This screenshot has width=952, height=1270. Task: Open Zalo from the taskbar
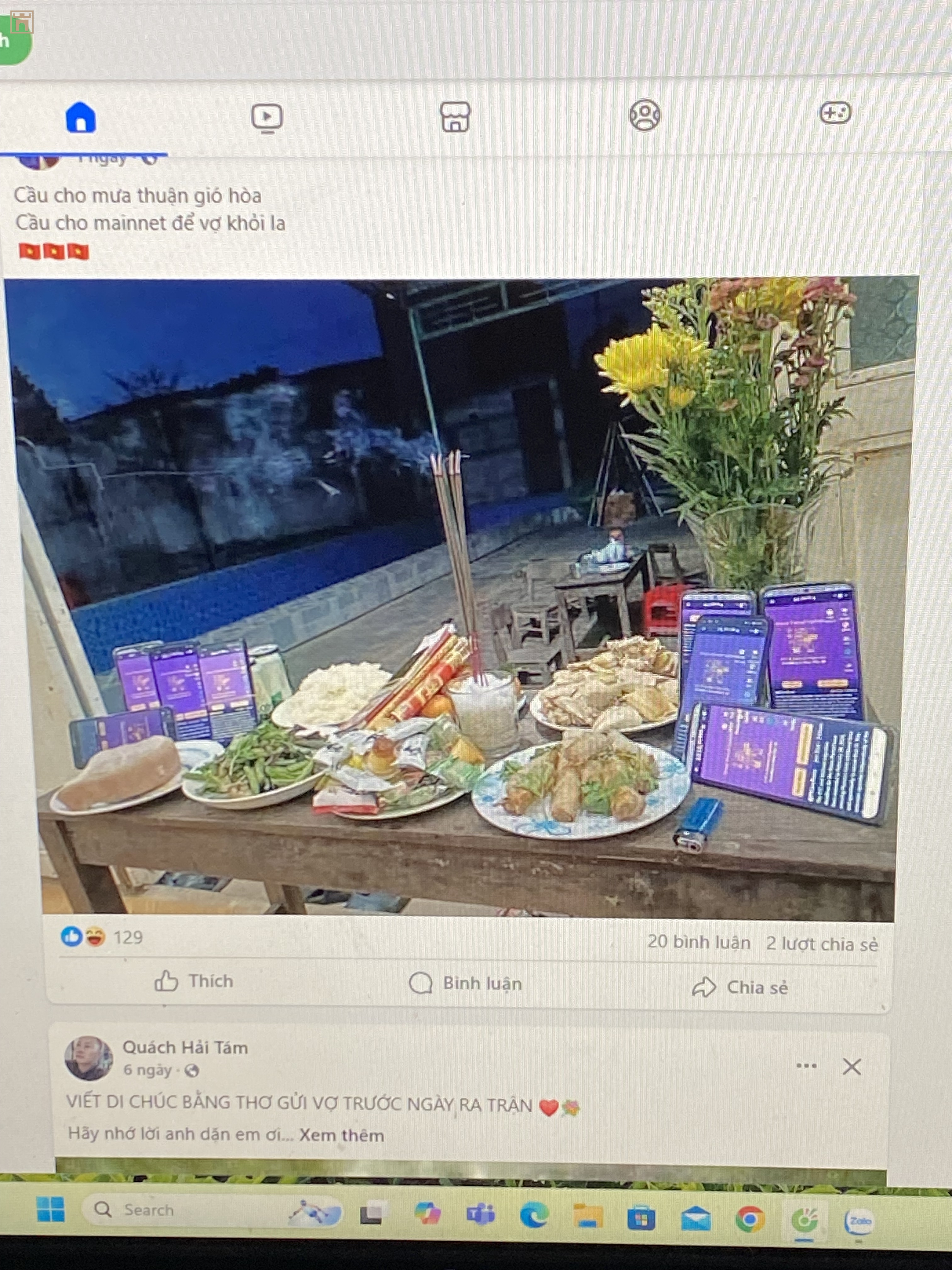pyautogui.click(x=859, y=1221)
